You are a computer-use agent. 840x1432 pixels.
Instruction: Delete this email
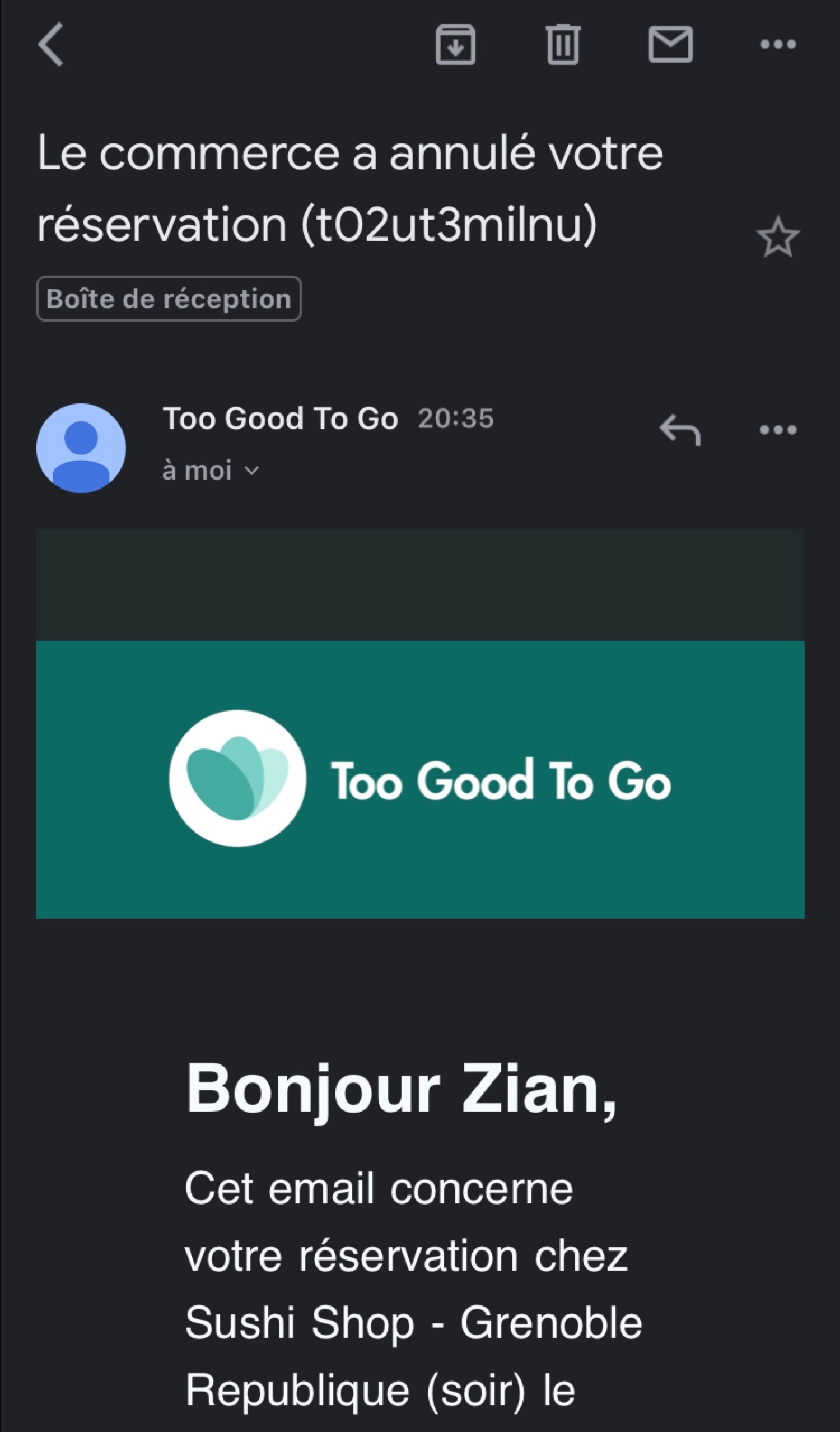point(563,44)
